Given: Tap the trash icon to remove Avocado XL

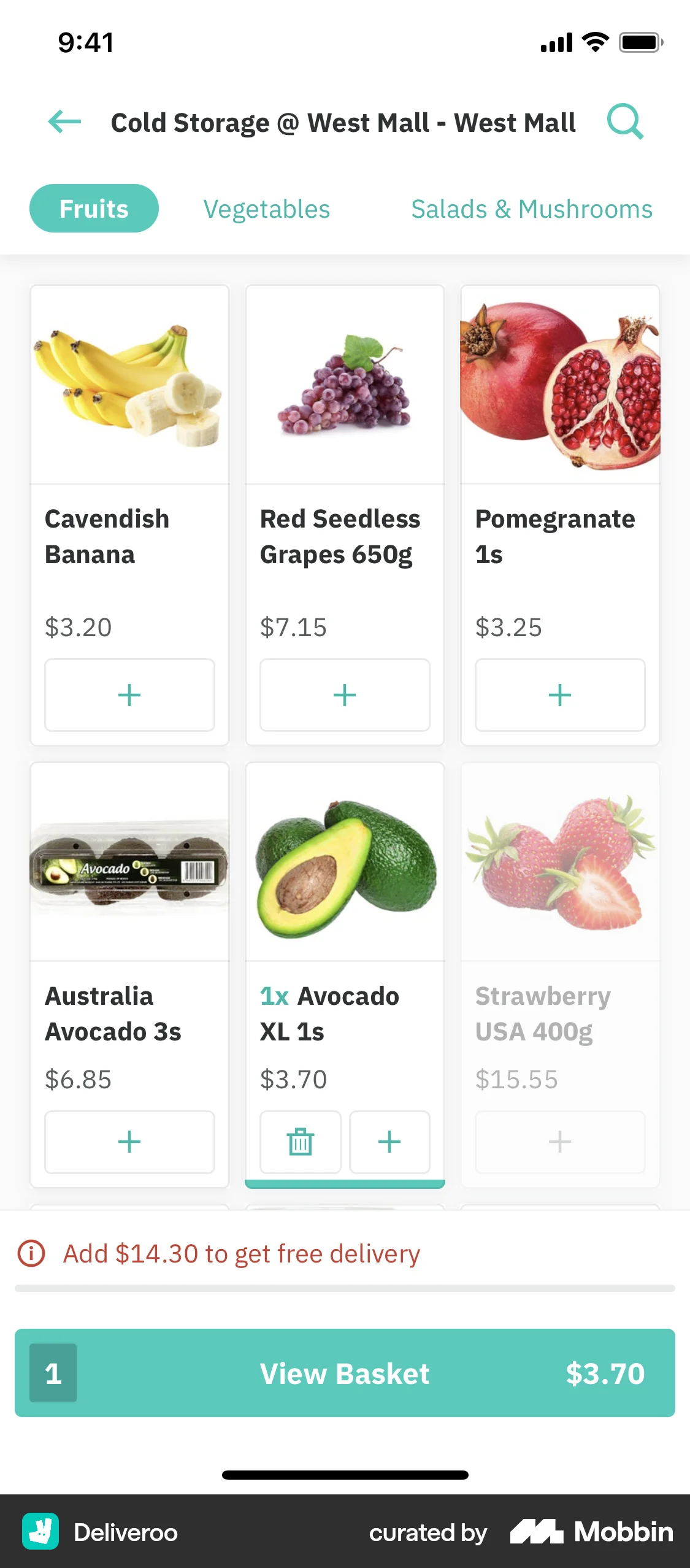Looking at the screenshot, I should pos(299,1142).
